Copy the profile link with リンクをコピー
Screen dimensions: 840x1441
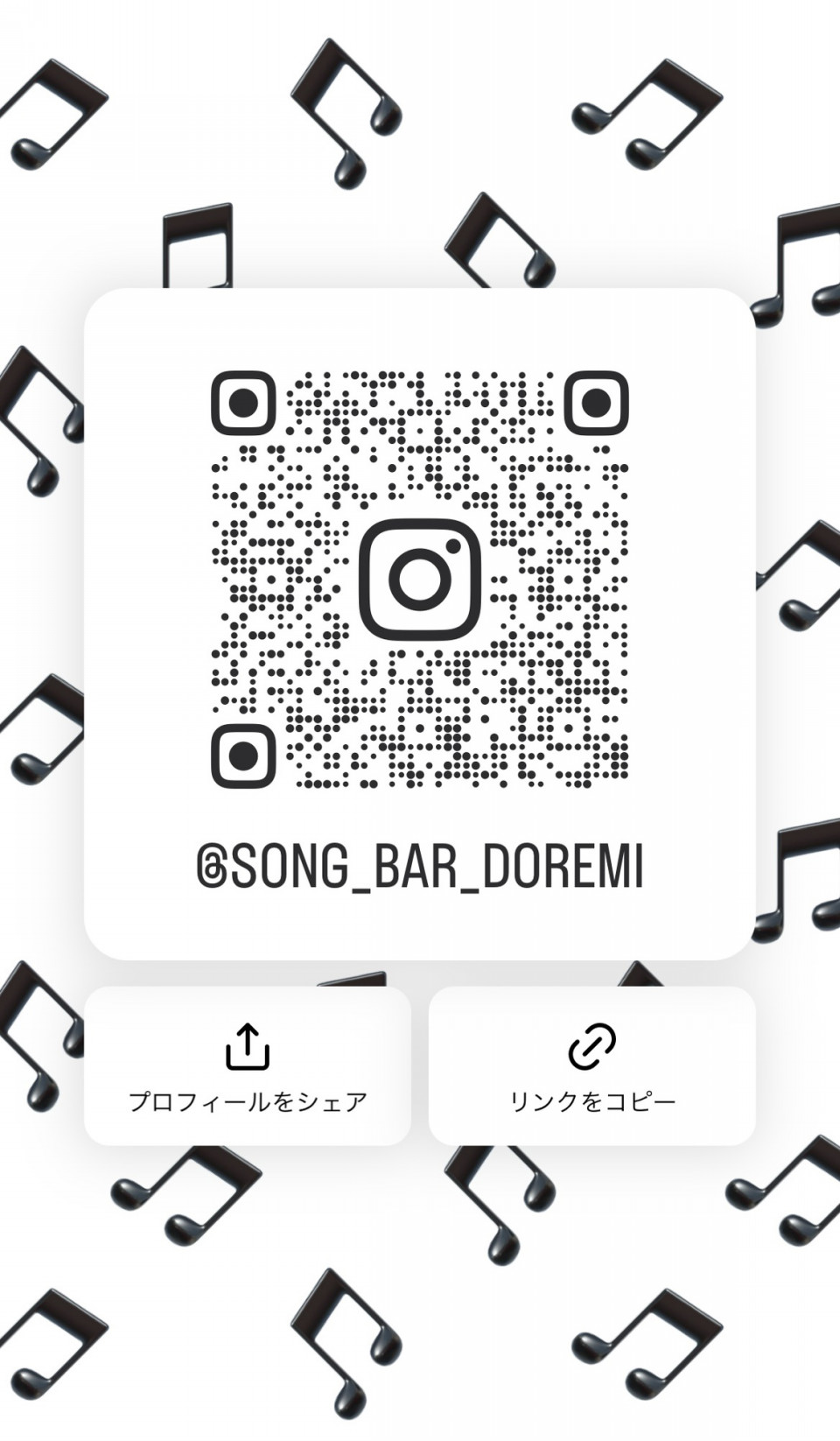(x=592, y=1065)
